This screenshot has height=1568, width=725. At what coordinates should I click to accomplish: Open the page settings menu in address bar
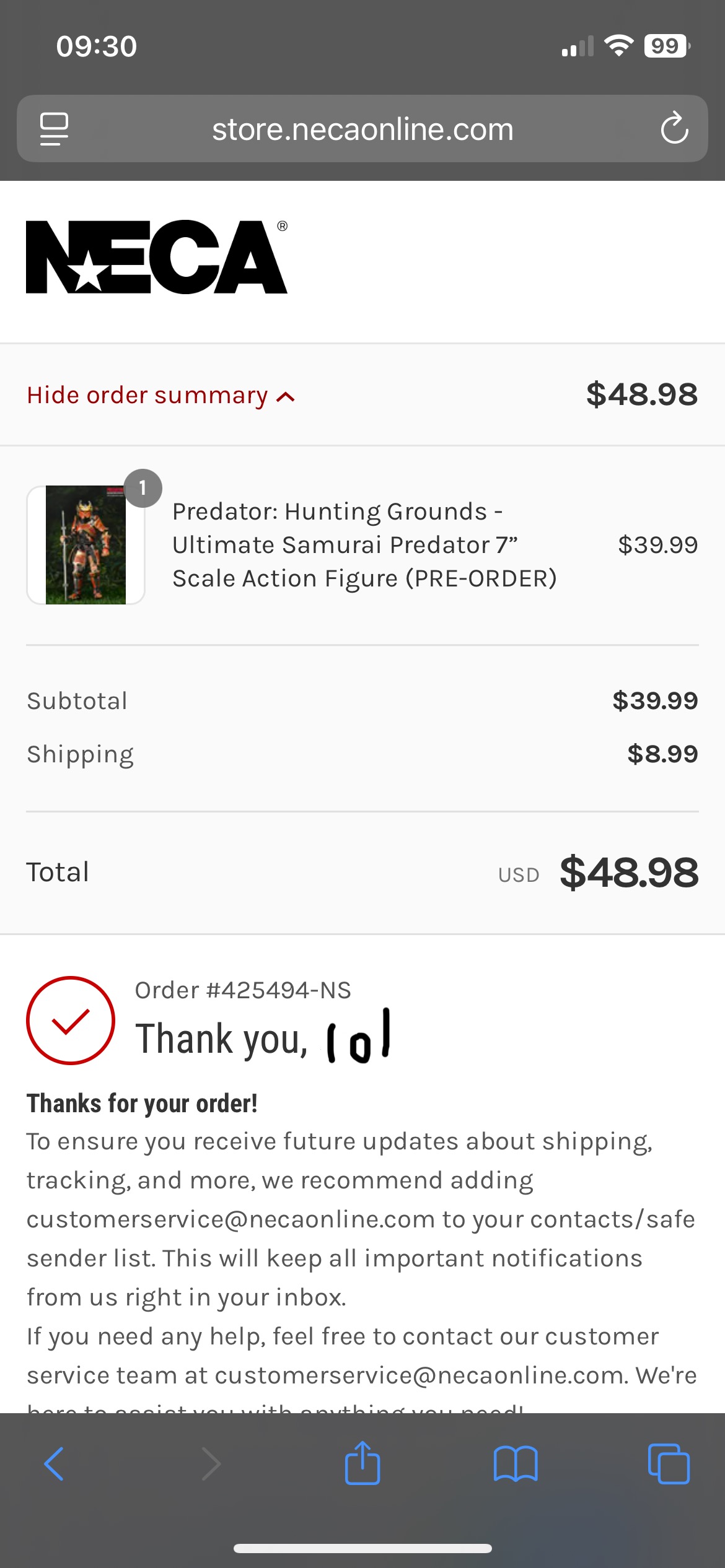click(x=54, y=129)
